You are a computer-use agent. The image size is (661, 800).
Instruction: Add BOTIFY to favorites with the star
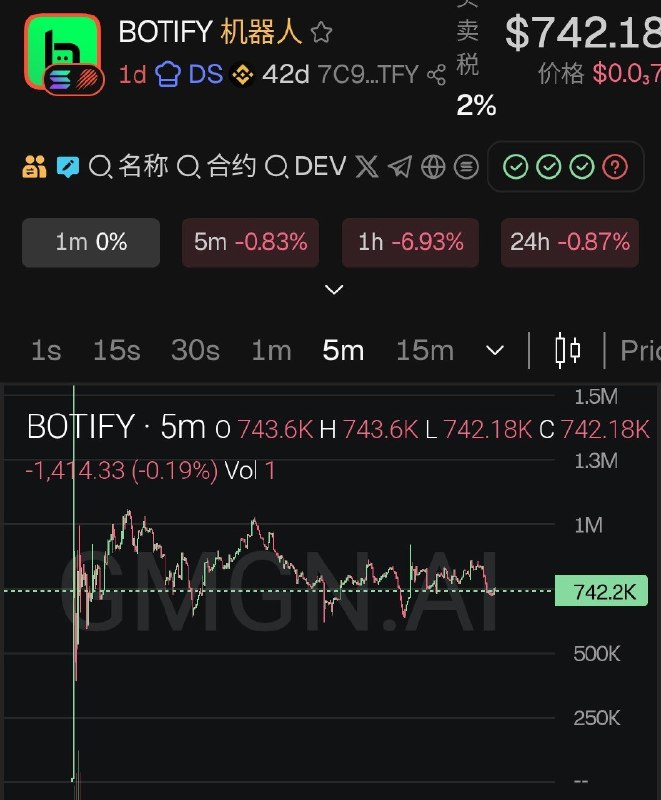321,33
